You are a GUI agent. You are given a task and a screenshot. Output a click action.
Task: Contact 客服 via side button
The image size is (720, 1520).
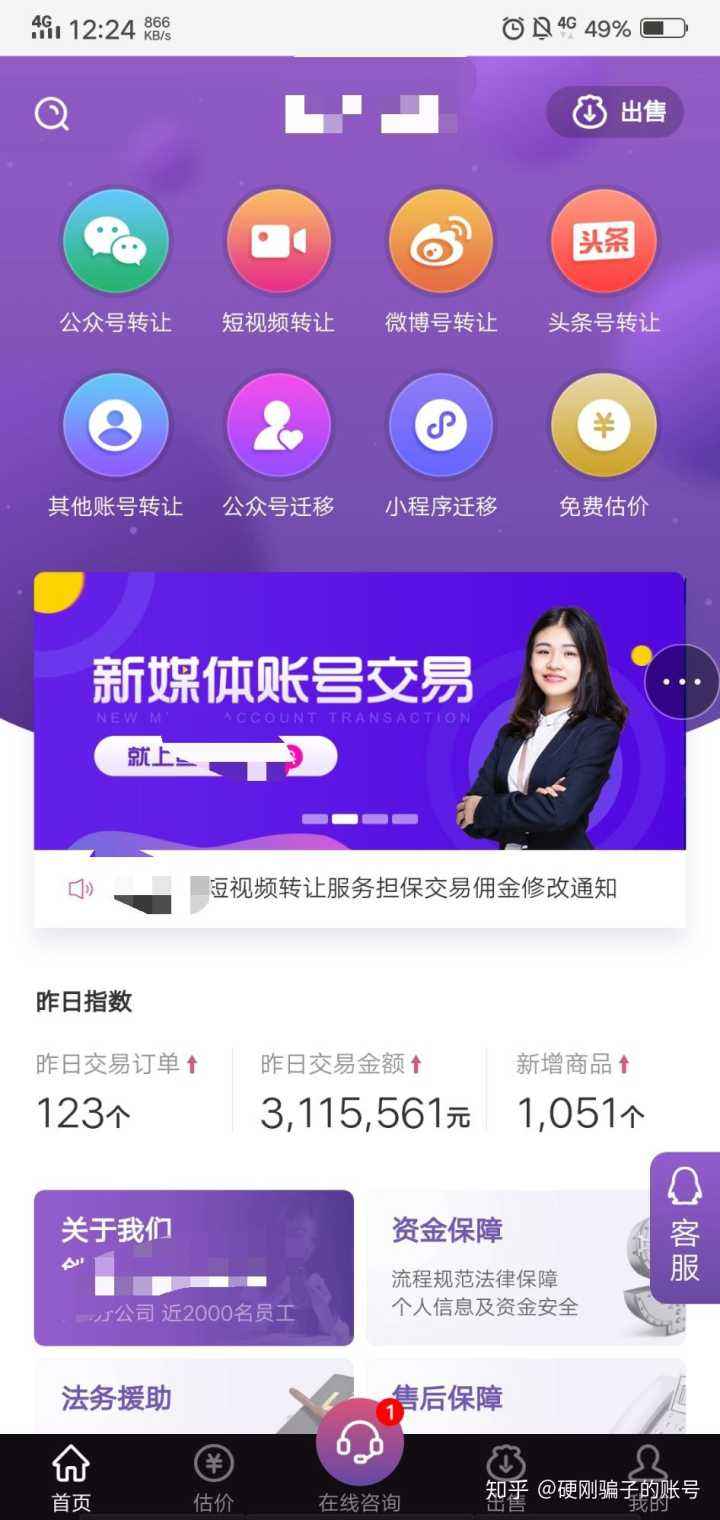[685, 1230]
